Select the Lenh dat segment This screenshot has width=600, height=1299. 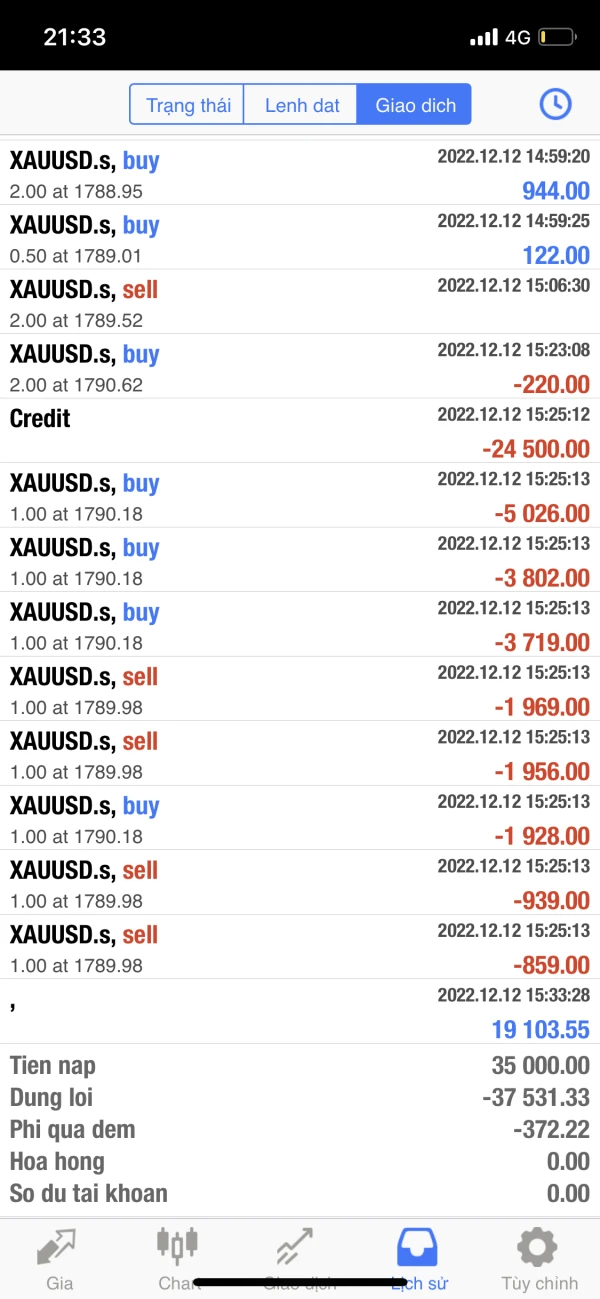[301, 105]
